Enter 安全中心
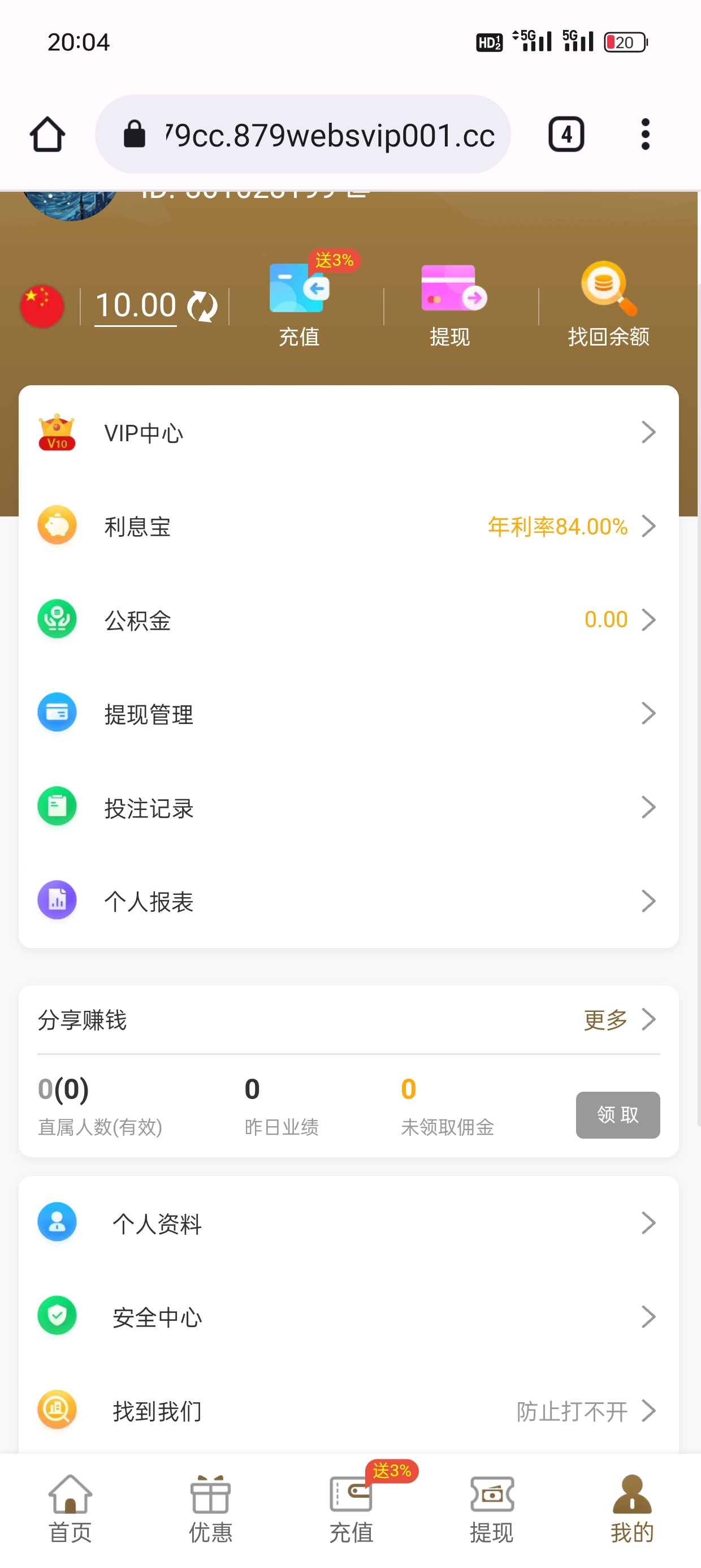Image resolution: width=701 pixels, height=1568 pixels. click(348, 1317)
